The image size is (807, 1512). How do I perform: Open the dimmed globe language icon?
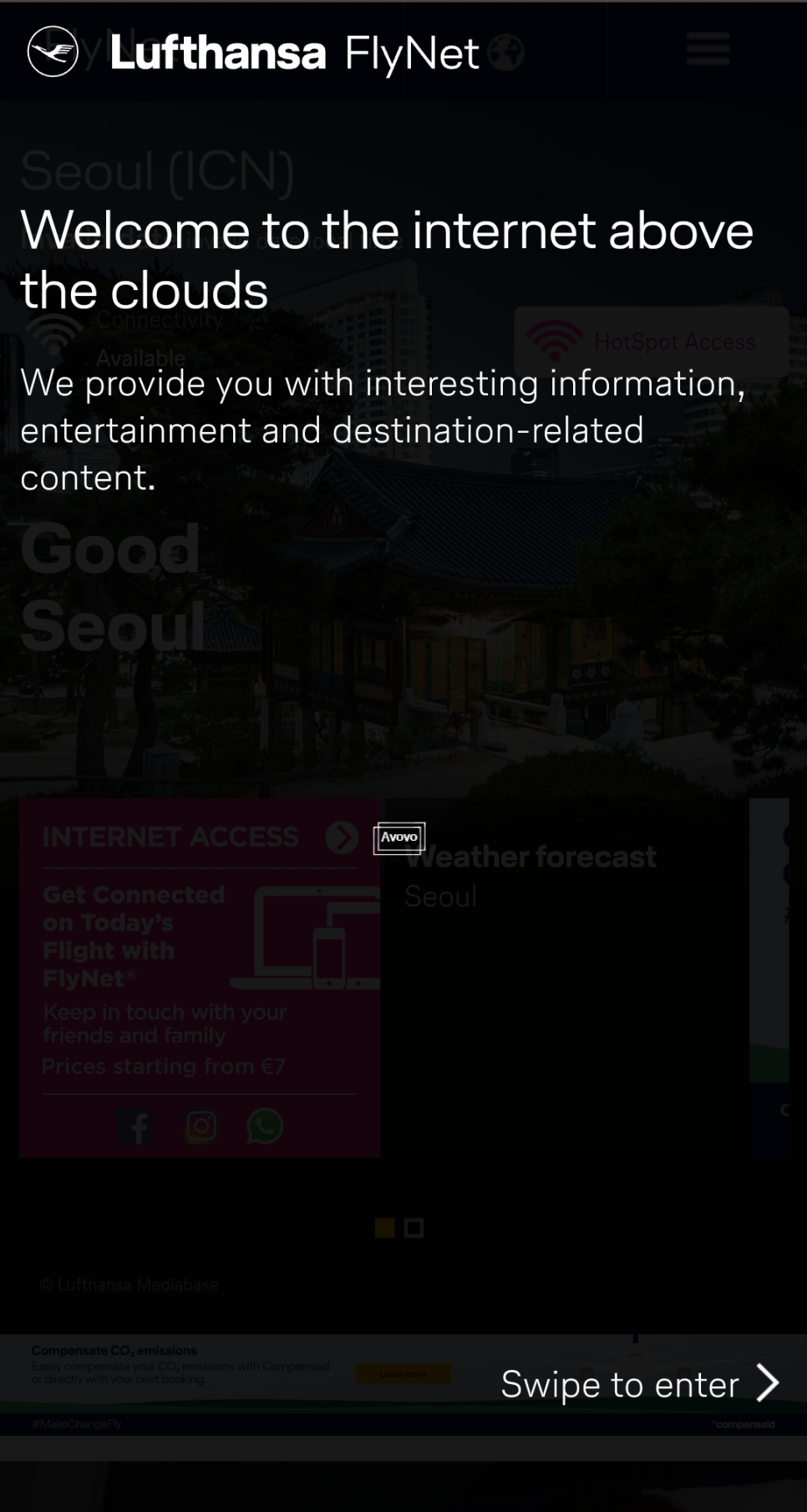pos(506,53)
